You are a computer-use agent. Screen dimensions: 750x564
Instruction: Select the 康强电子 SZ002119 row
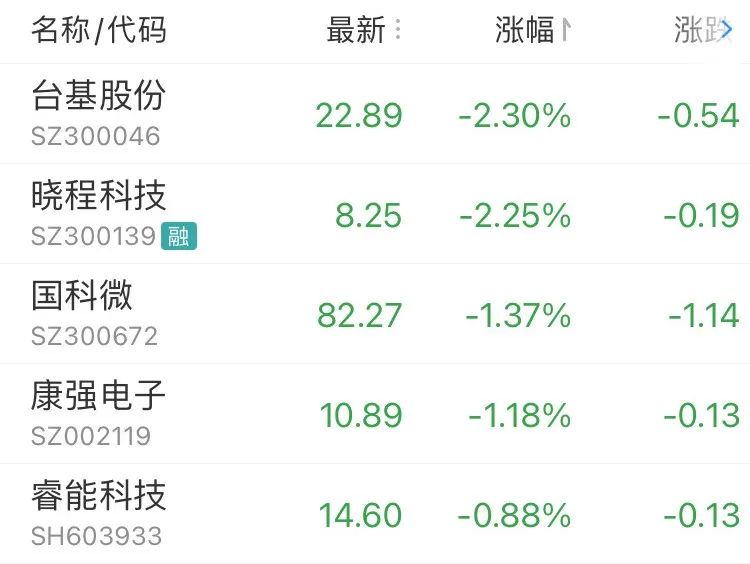375,413
